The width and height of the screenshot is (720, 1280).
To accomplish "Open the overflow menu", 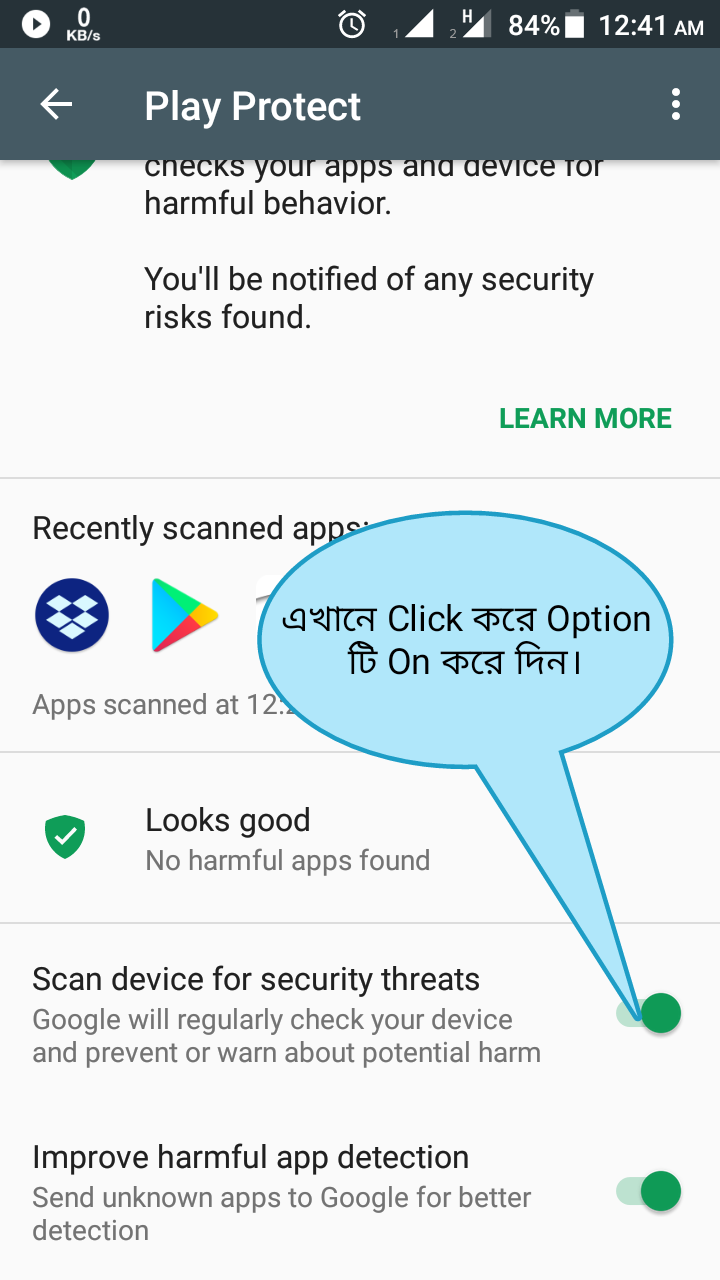I will [676, 105].
